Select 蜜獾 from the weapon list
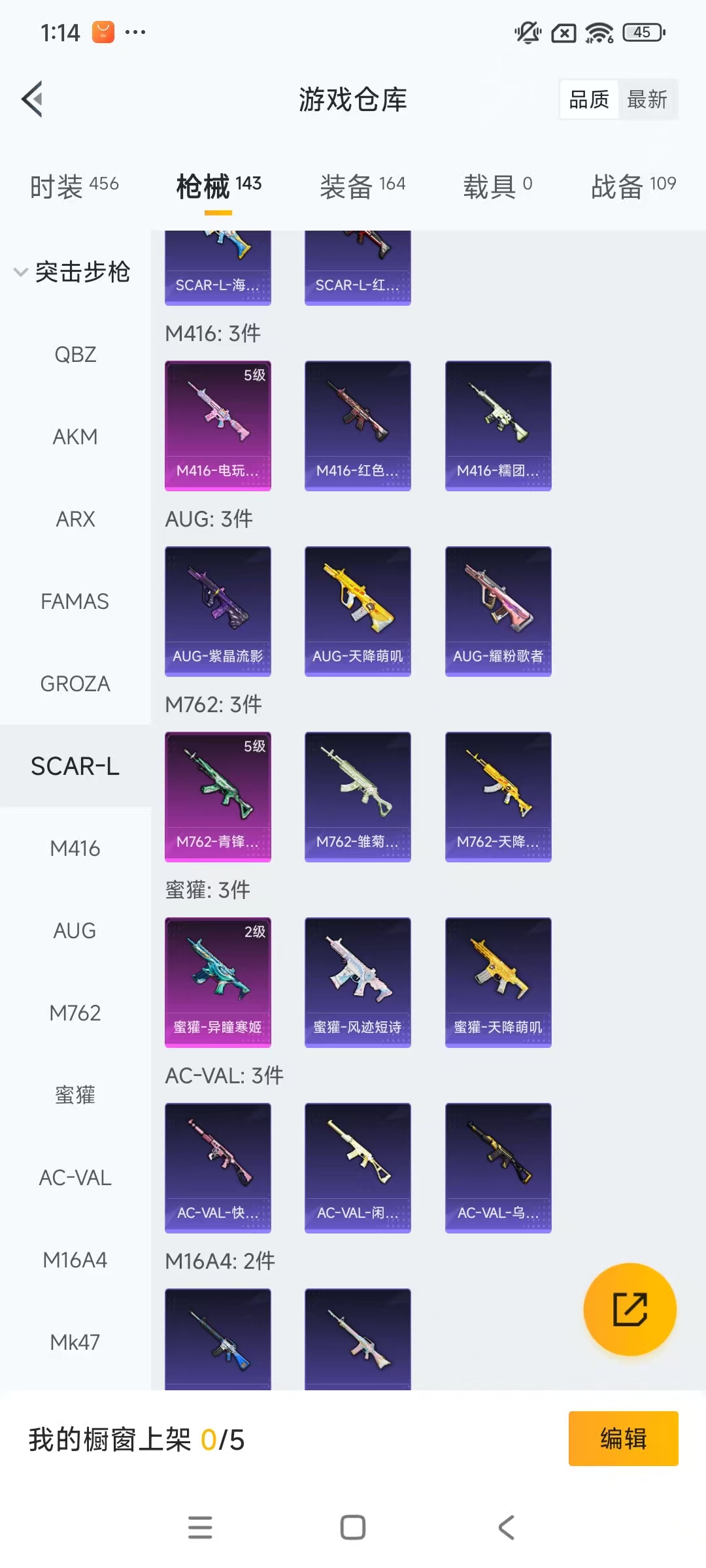Viewport: 706px width, 1568px height. tap(73, 1095)
